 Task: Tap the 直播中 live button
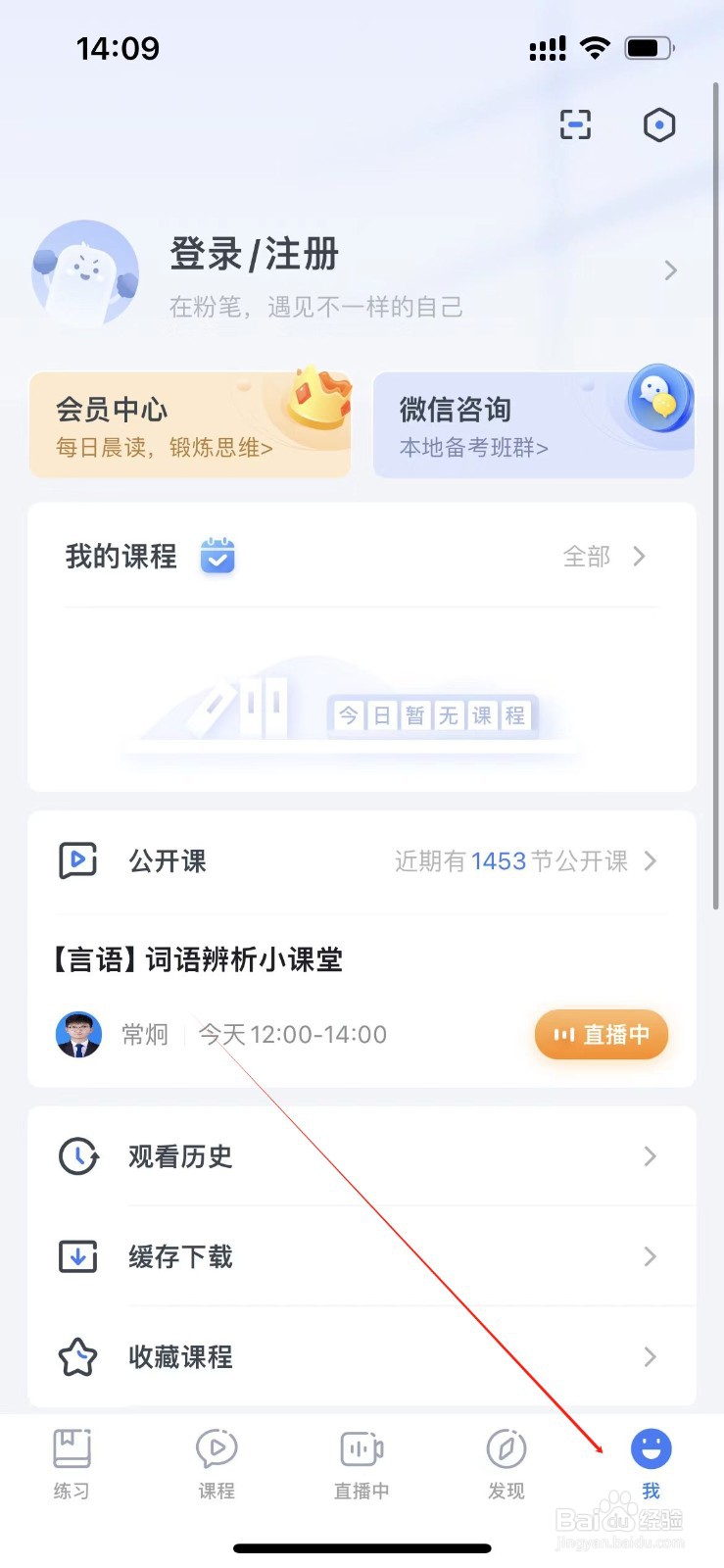click(x=601, y=1035)
